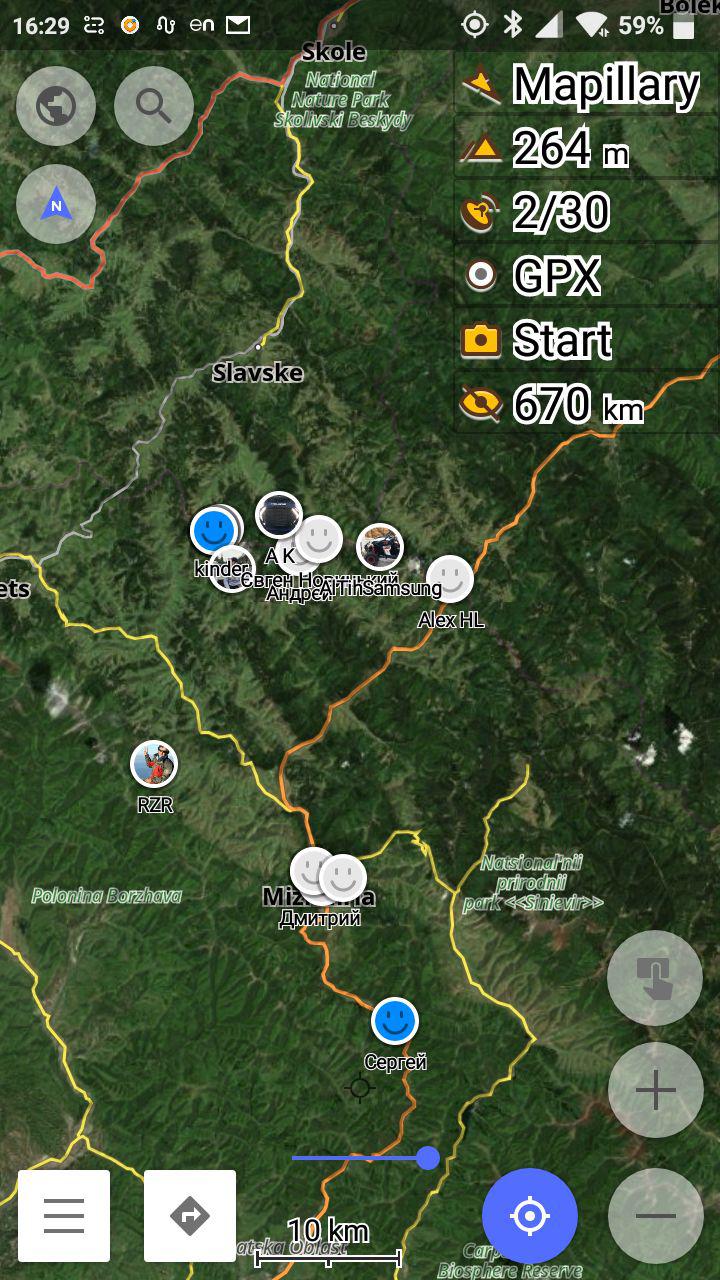Tap the GPX recording widget

click(586, 276)
